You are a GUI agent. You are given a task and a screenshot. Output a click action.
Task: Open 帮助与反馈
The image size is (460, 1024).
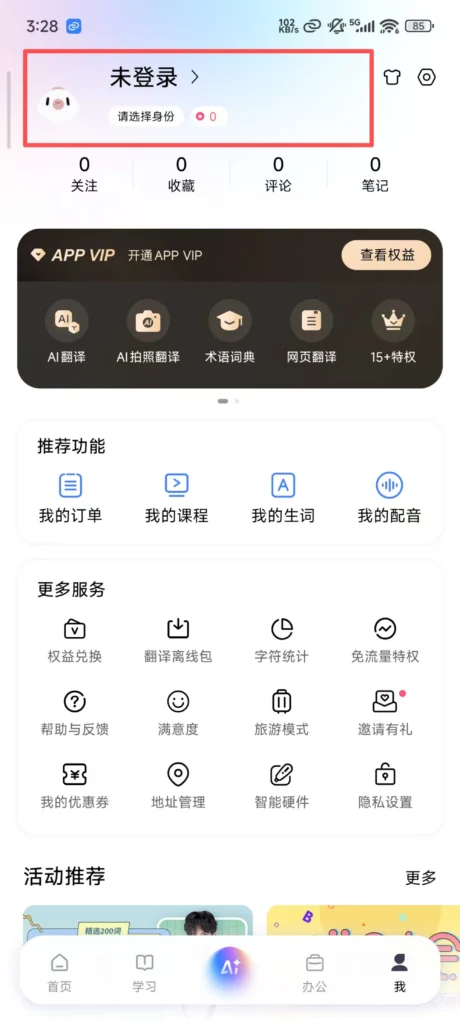74,712
